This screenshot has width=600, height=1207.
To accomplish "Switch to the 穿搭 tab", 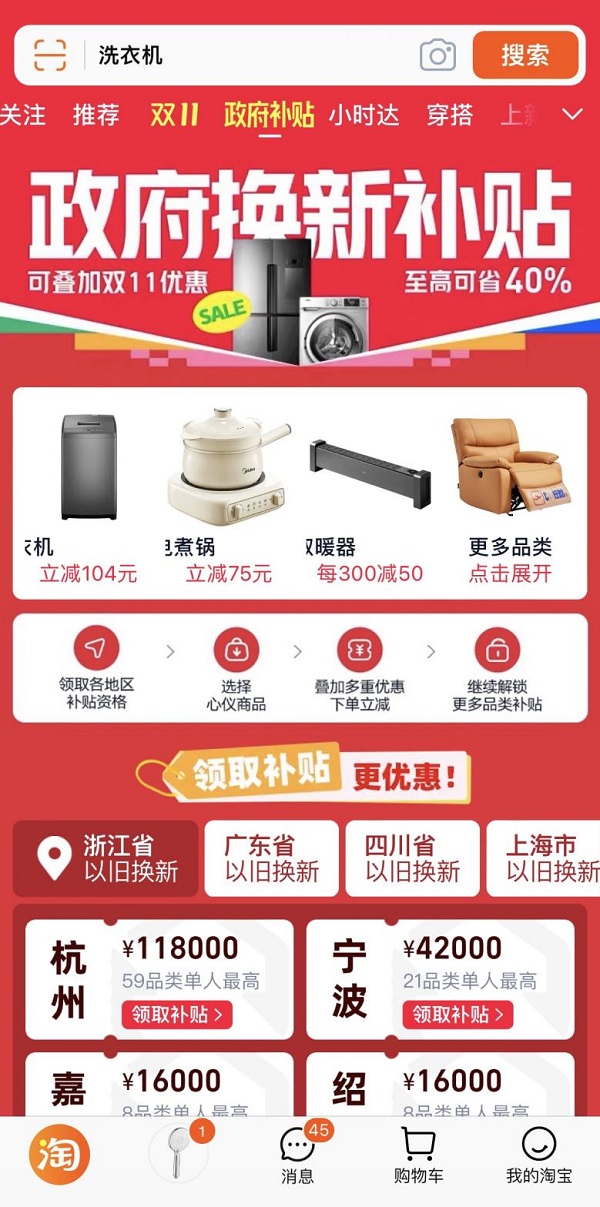I will tap(449, 115).
